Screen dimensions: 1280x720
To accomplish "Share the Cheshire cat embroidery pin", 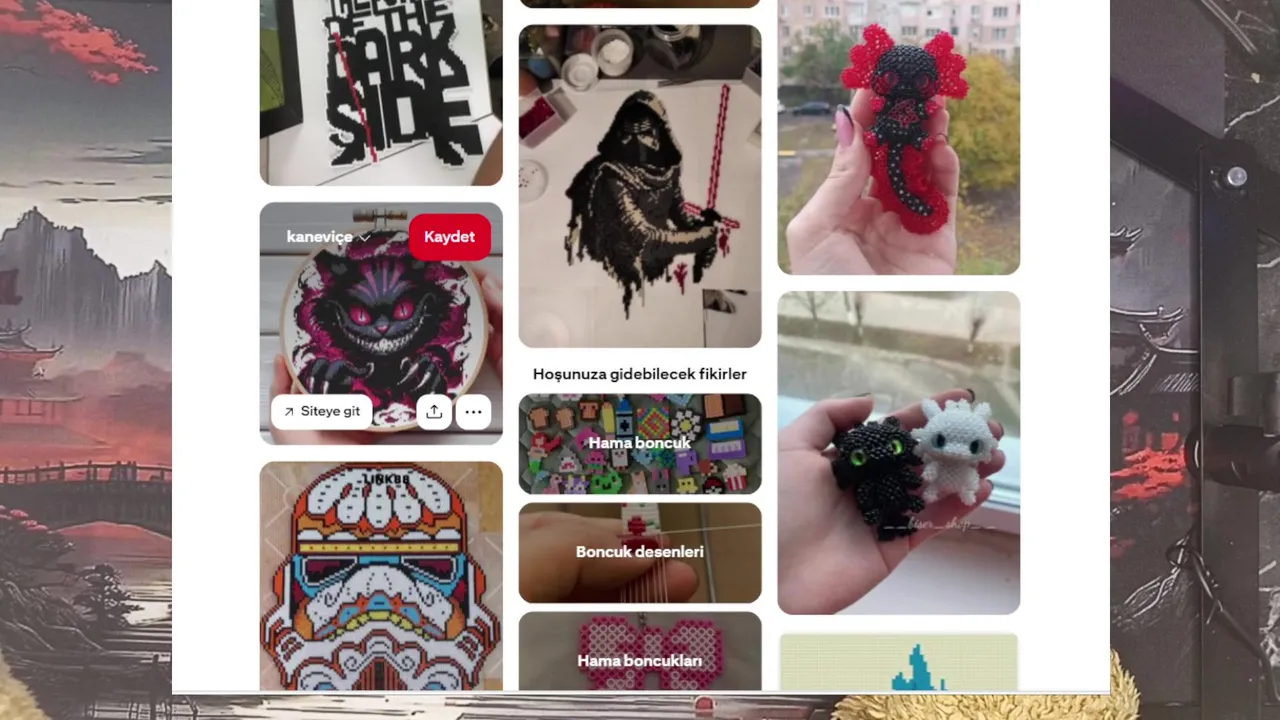I will click(x=434, y=411).
